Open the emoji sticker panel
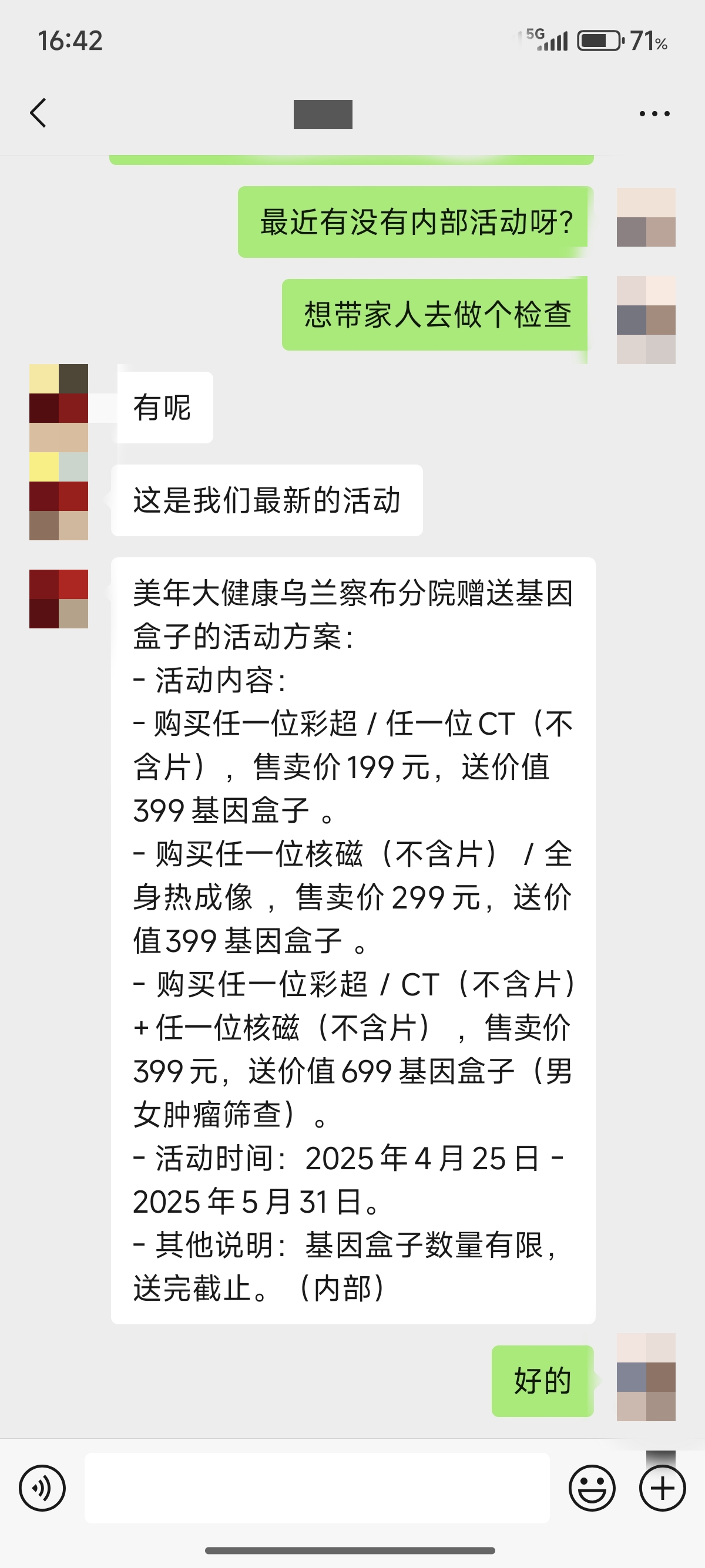The width and height of the screenshot is (705, 1568). click(x=592, y=1488)
